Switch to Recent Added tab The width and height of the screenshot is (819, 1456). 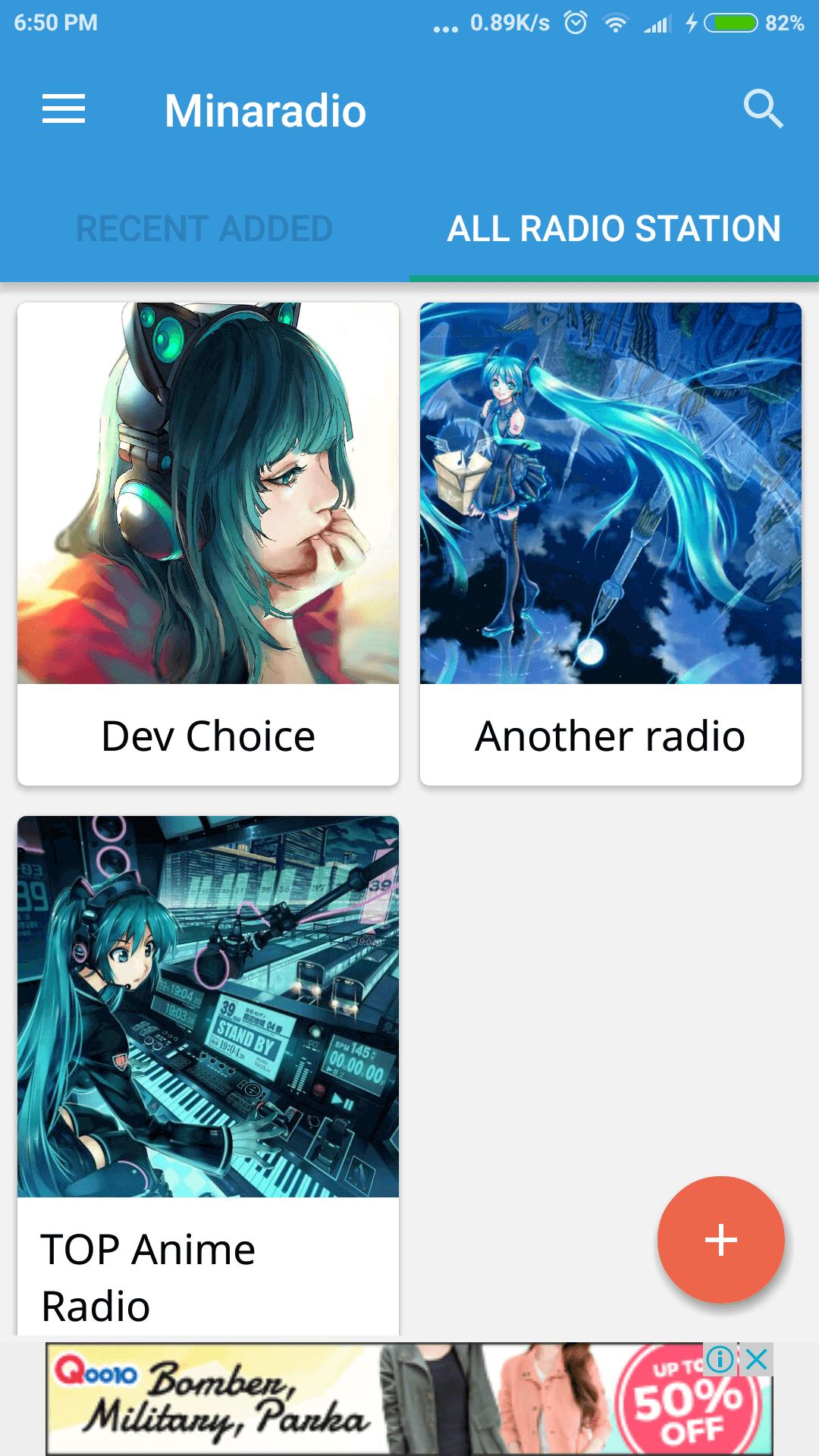(205, 229)
